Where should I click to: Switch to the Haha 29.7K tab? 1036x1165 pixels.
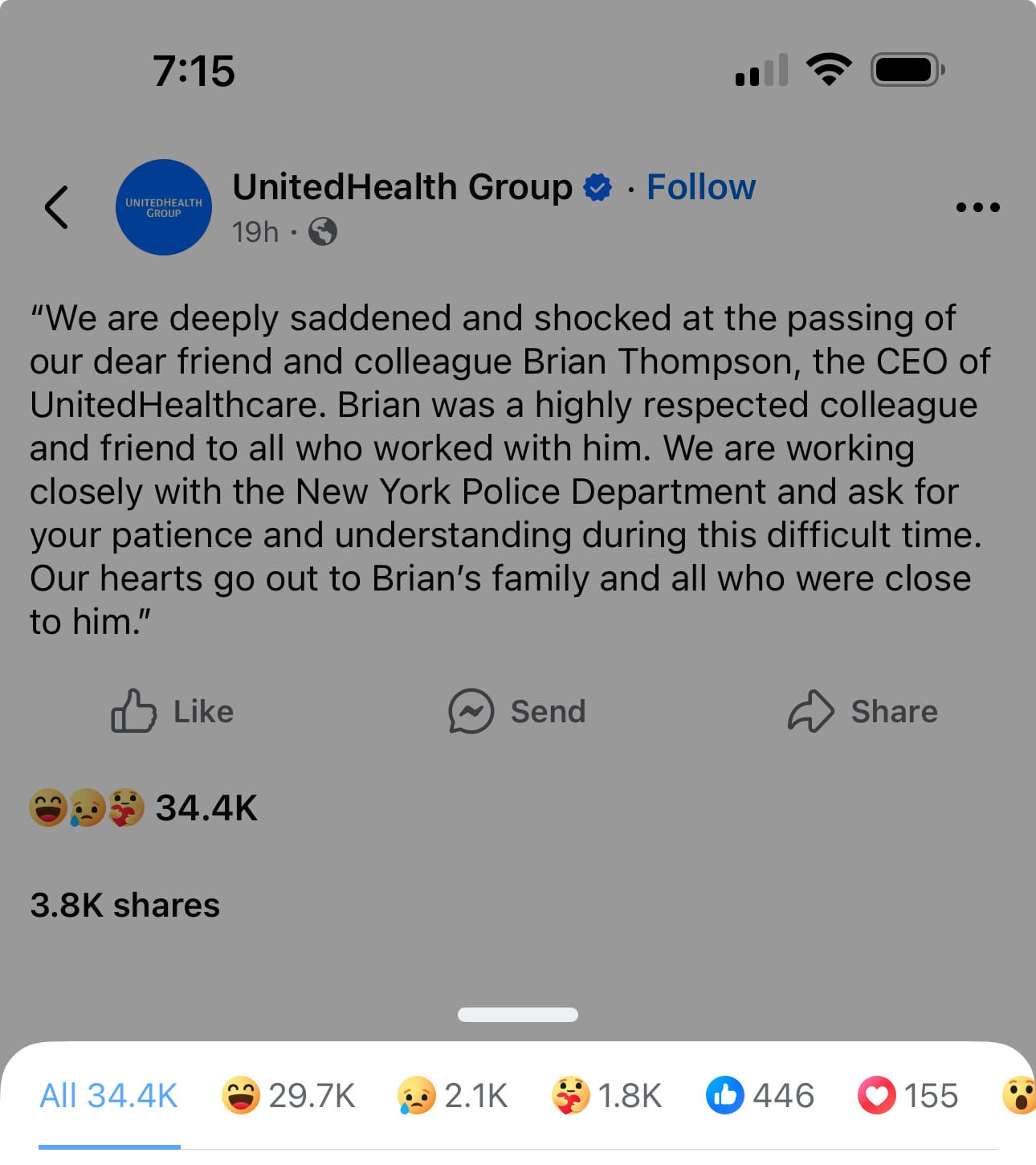coord(288,1096)
